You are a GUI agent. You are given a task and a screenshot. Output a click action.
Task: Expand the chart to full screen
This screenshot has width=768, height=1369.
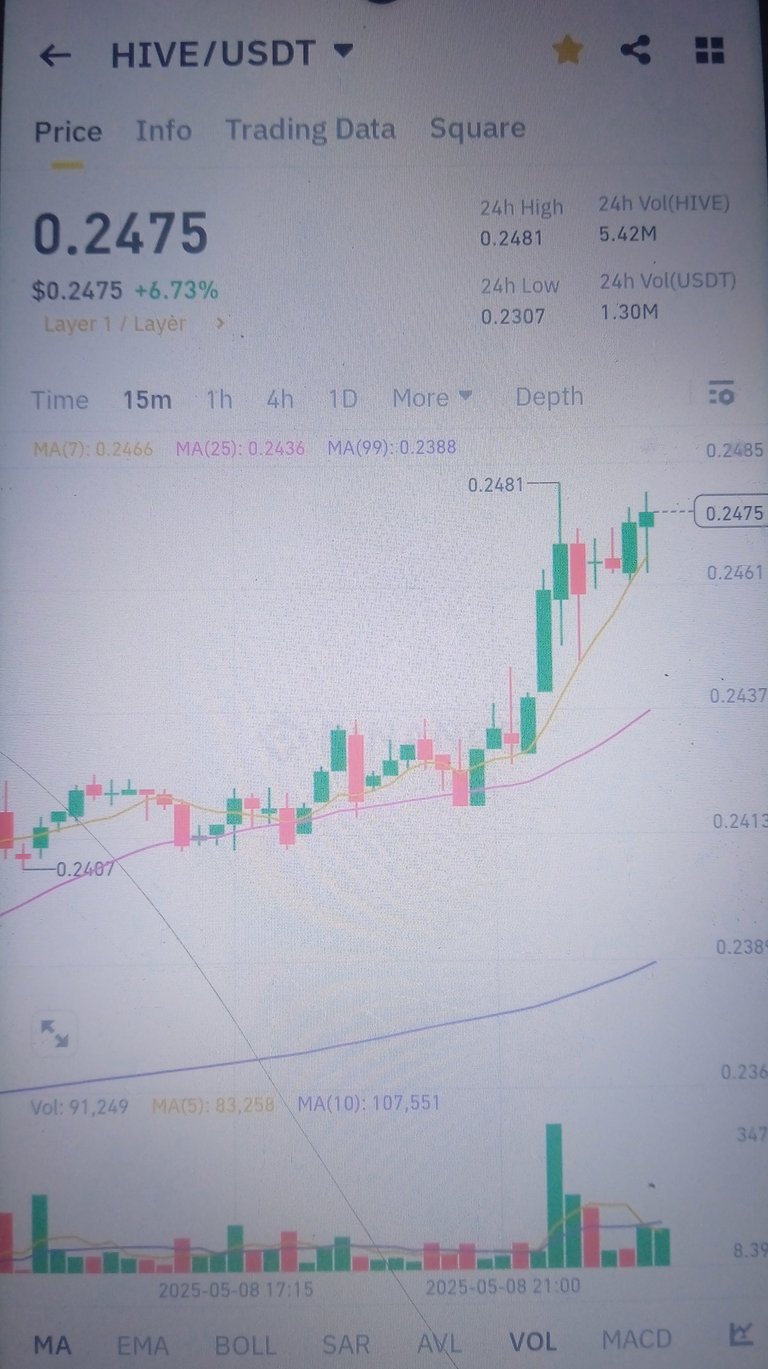[x=54, y=1034]
